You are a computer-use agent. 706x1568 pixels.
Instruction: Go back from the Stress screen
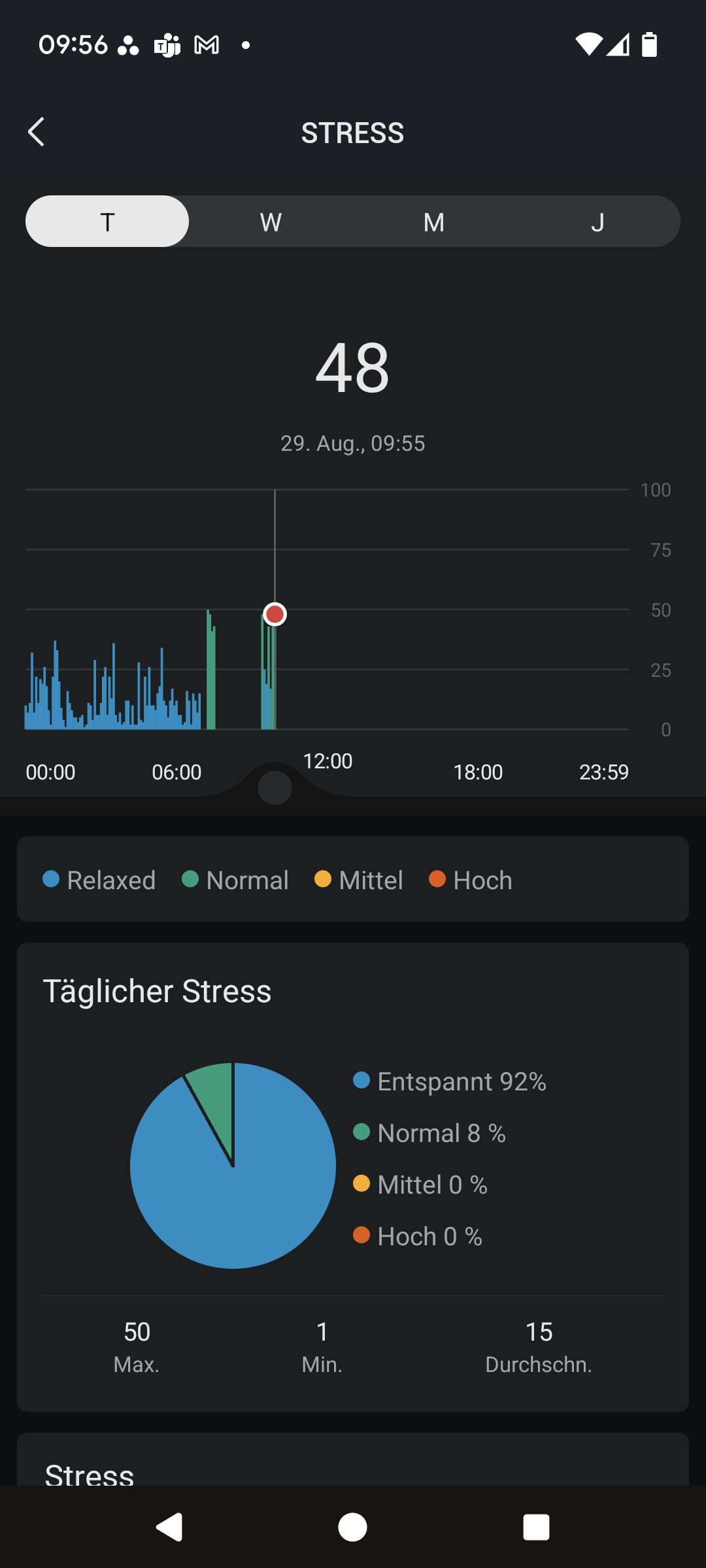pos(37,132)
